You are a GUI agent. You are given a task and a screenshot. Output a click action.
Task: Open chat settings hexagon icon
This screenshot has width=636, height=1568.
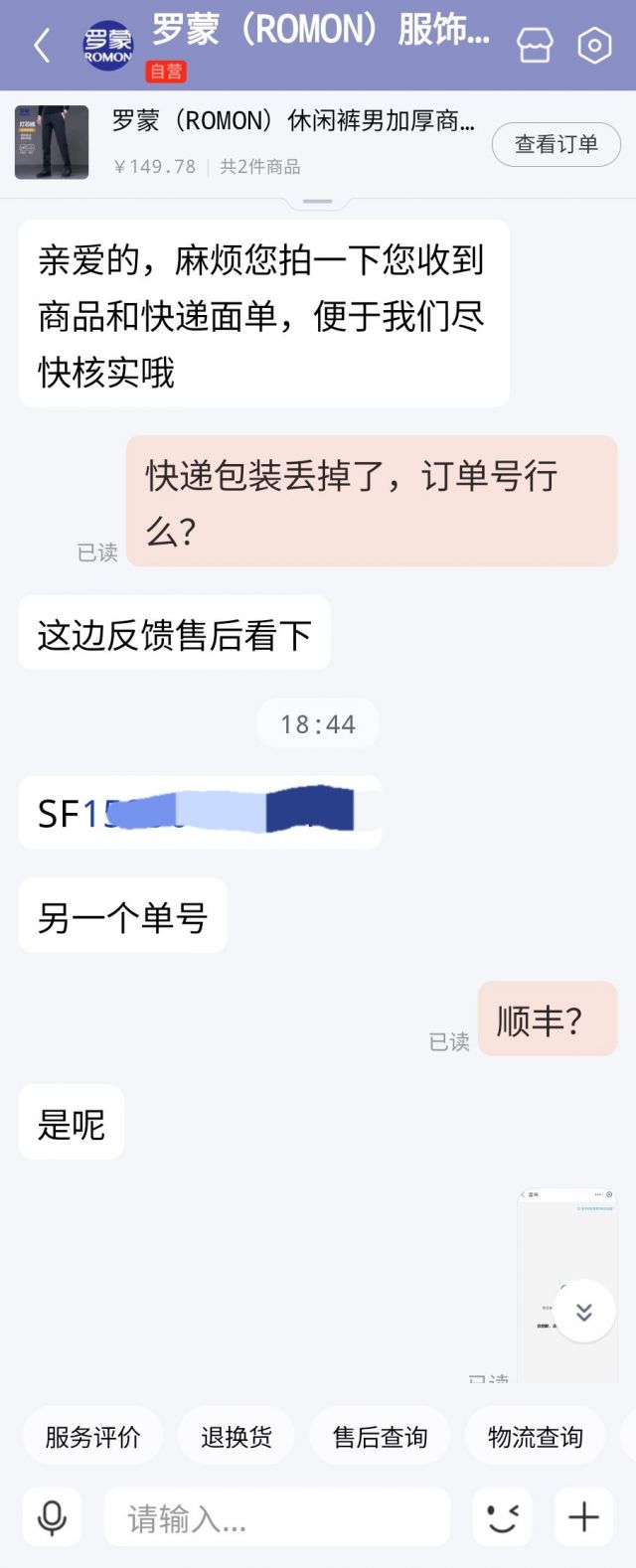pos(594,46)
